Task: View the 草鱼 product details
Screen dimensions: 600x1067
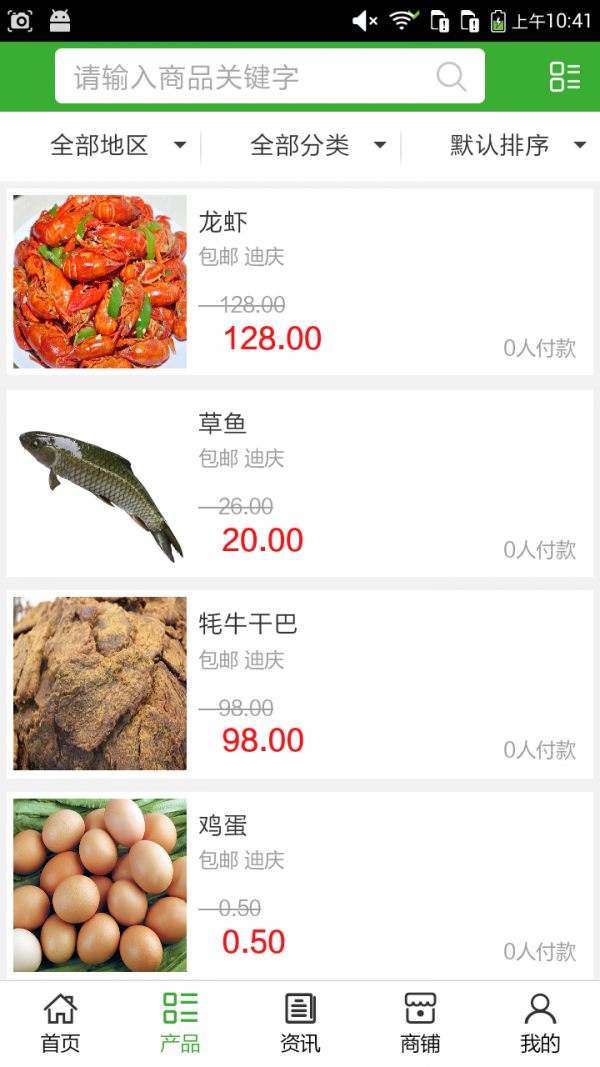Action: tap(300, 484)
